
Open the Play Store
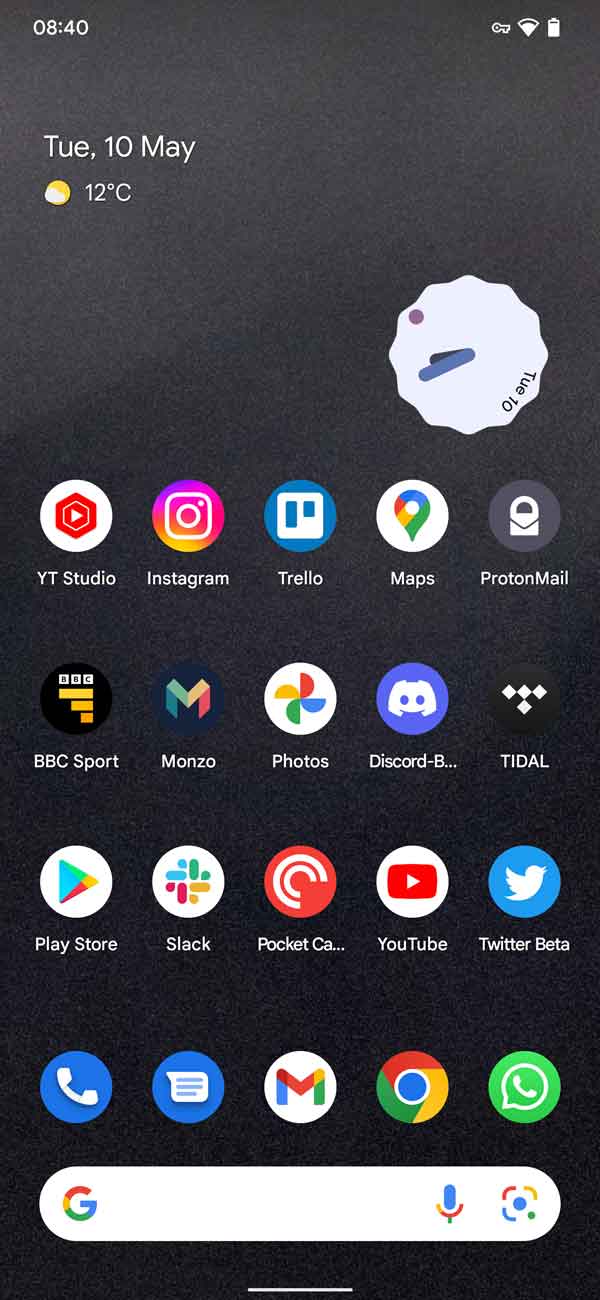pyautogui.click(x=76, y=882)
